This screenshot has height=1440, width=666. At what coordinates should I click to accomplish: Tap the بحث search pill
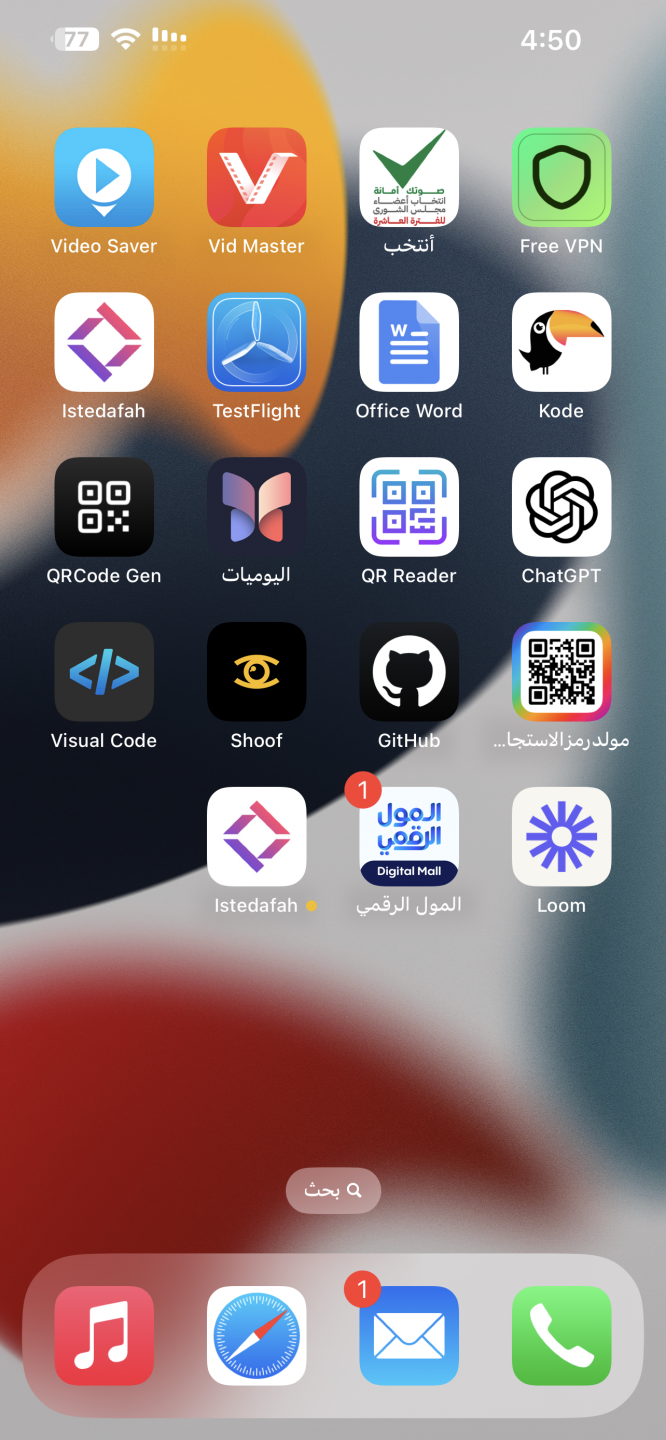point(333,1190)
